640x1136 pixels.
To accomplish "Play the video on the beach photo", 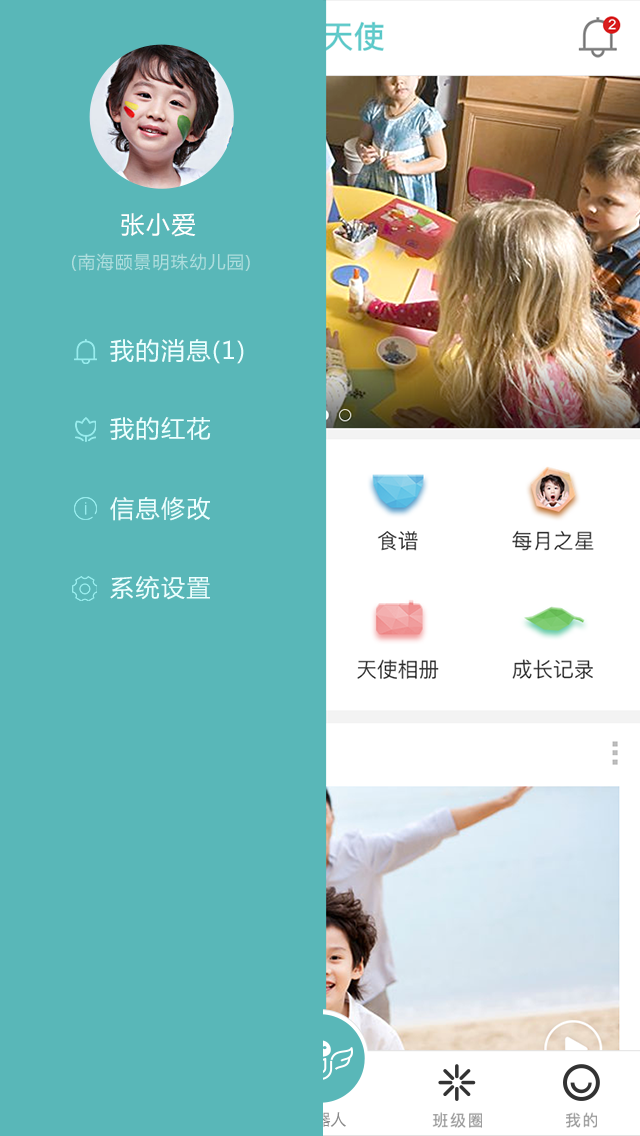I will (573, 1042).
